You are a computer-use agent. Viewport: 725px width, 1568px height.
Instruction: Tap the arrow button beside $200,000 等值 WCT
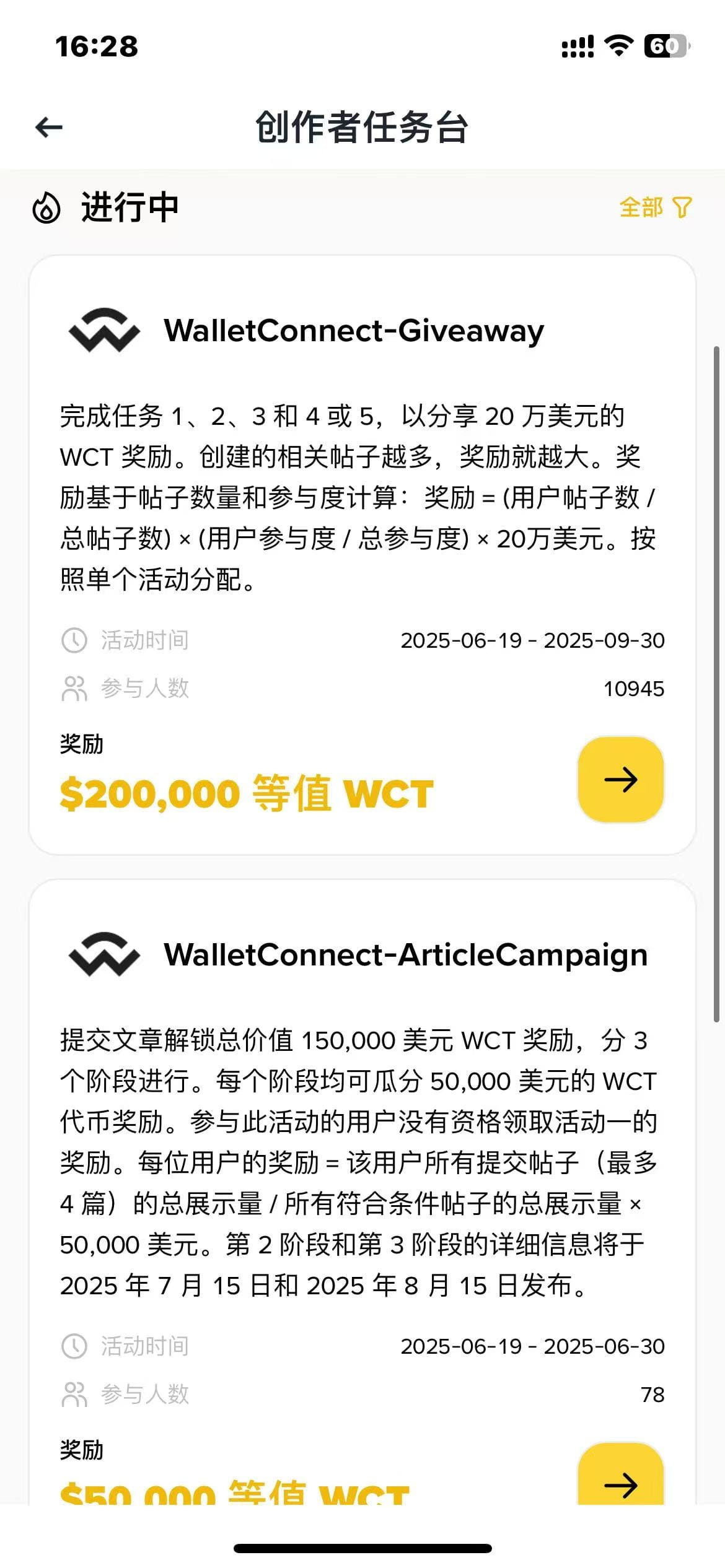click(x=621, y=780)
